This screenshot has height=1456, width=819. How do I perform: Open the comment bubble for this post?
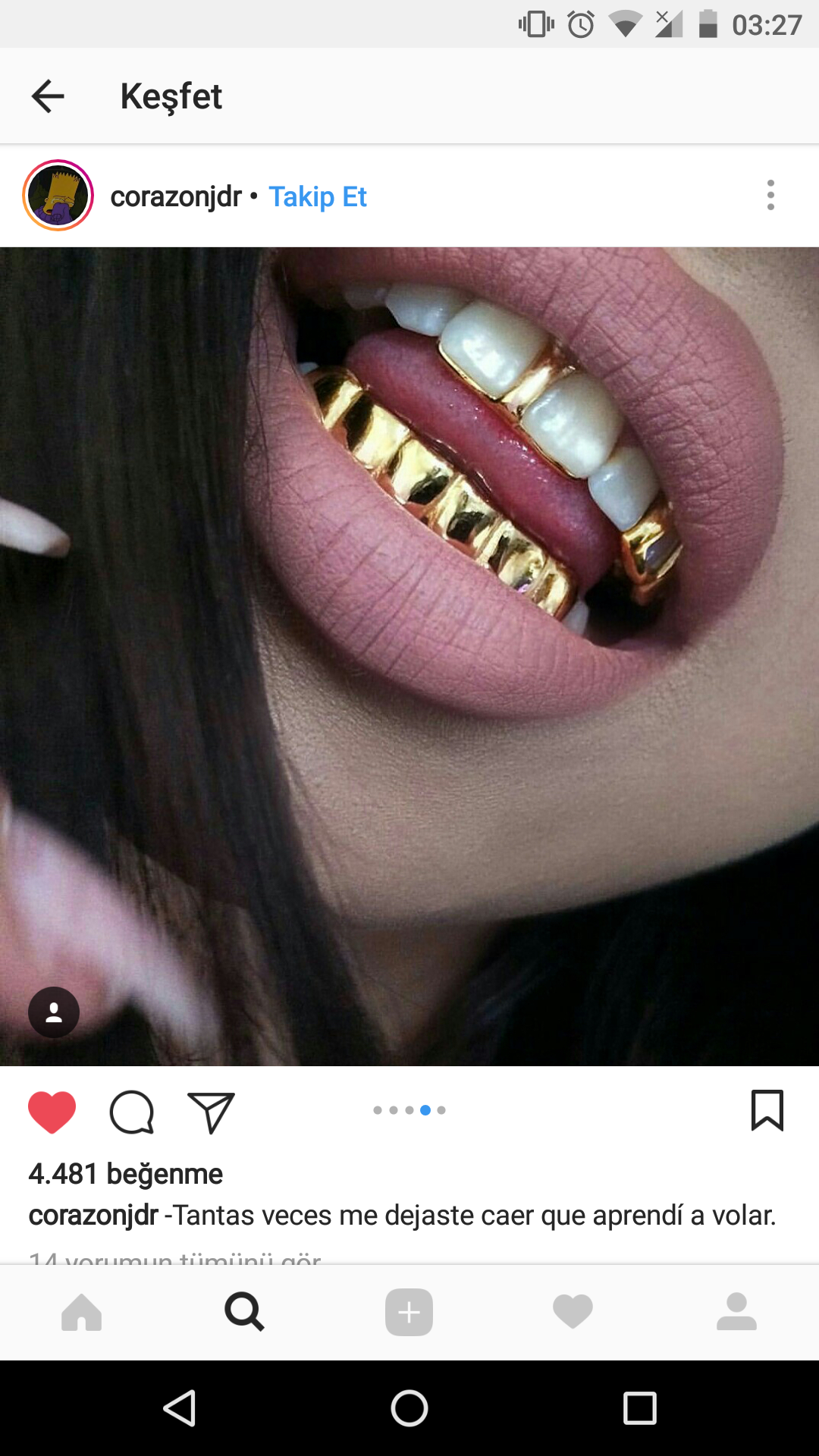coord(132,1112)
